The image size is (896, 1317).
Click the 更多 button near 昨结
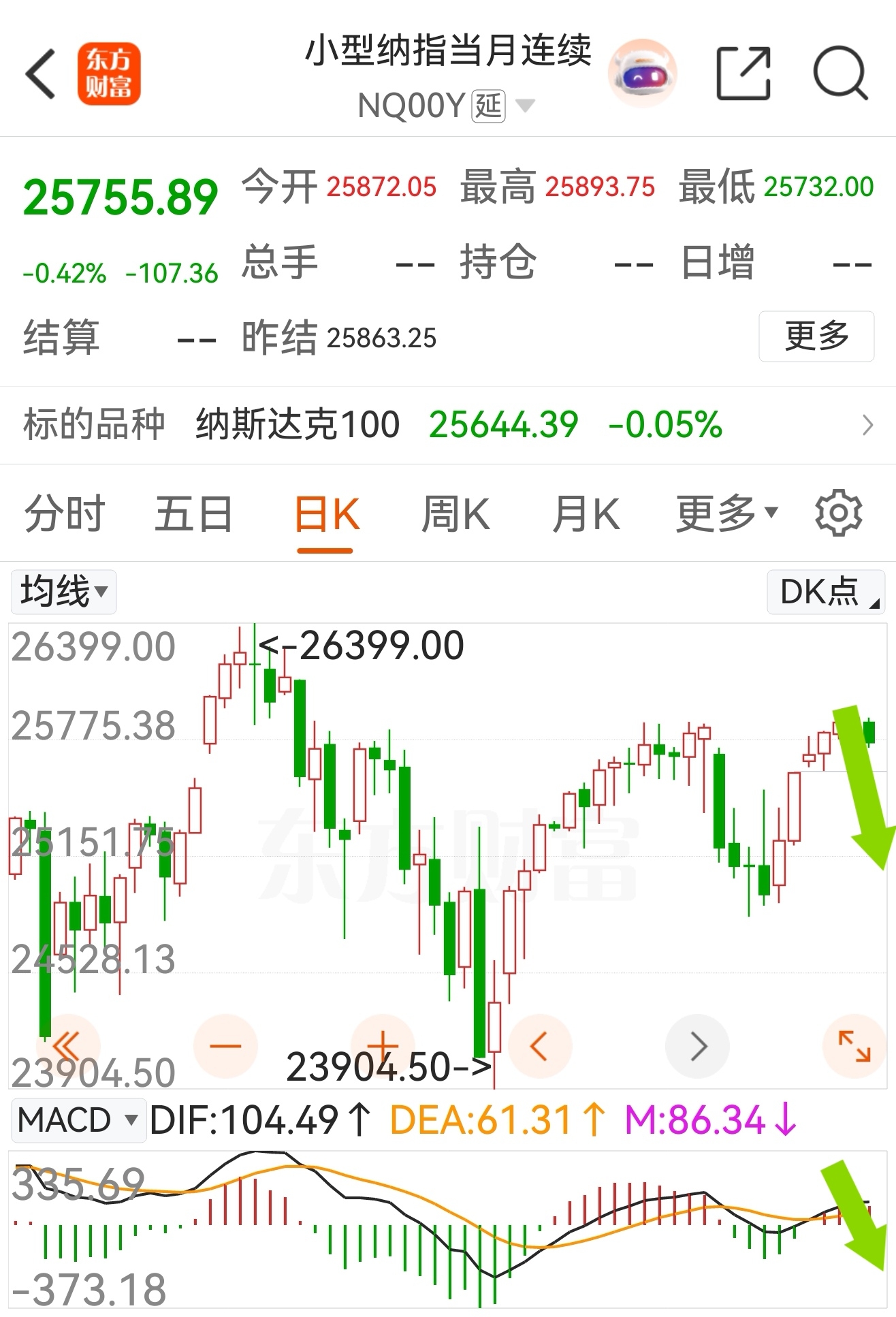[815, 336]
